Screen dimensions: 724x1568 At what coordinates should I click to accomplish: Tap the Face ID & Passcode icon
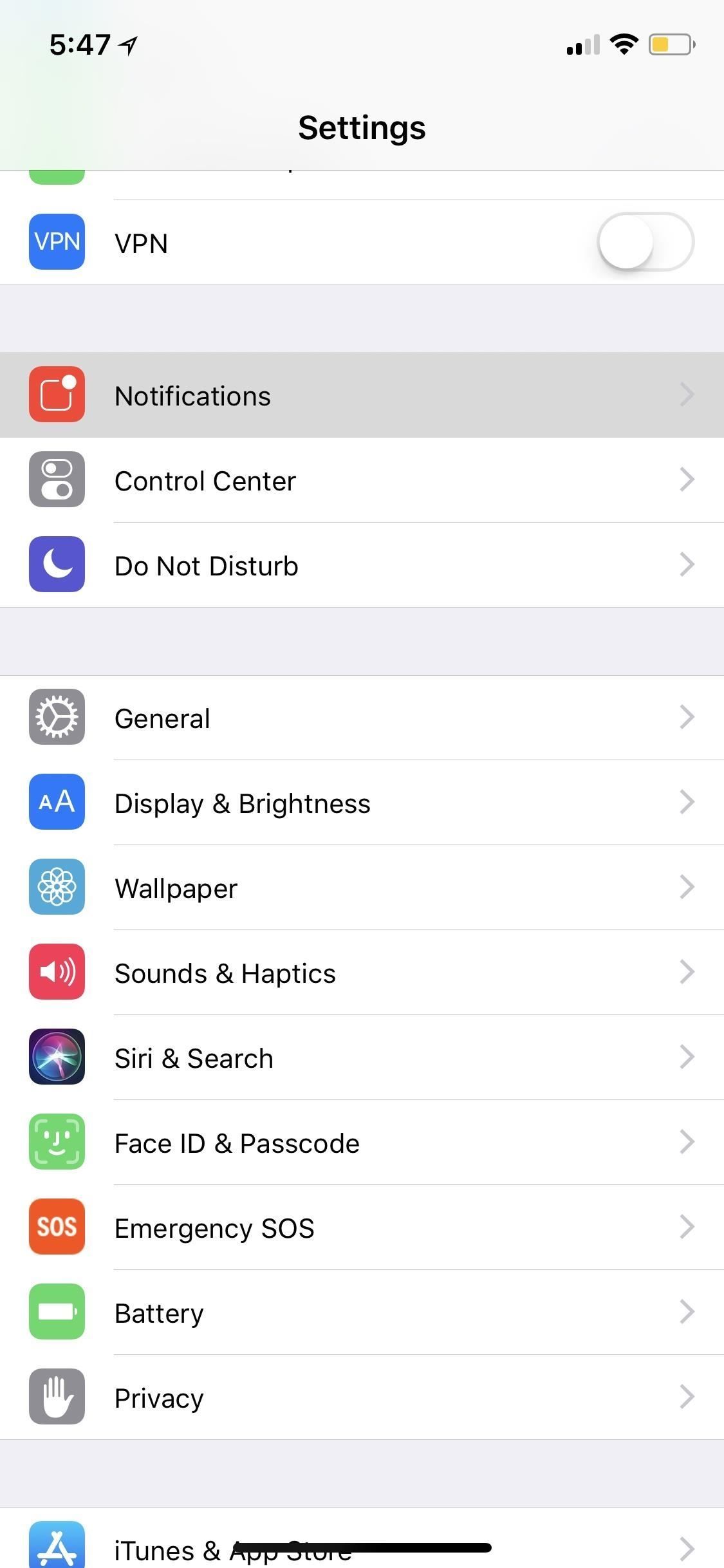56,1143
